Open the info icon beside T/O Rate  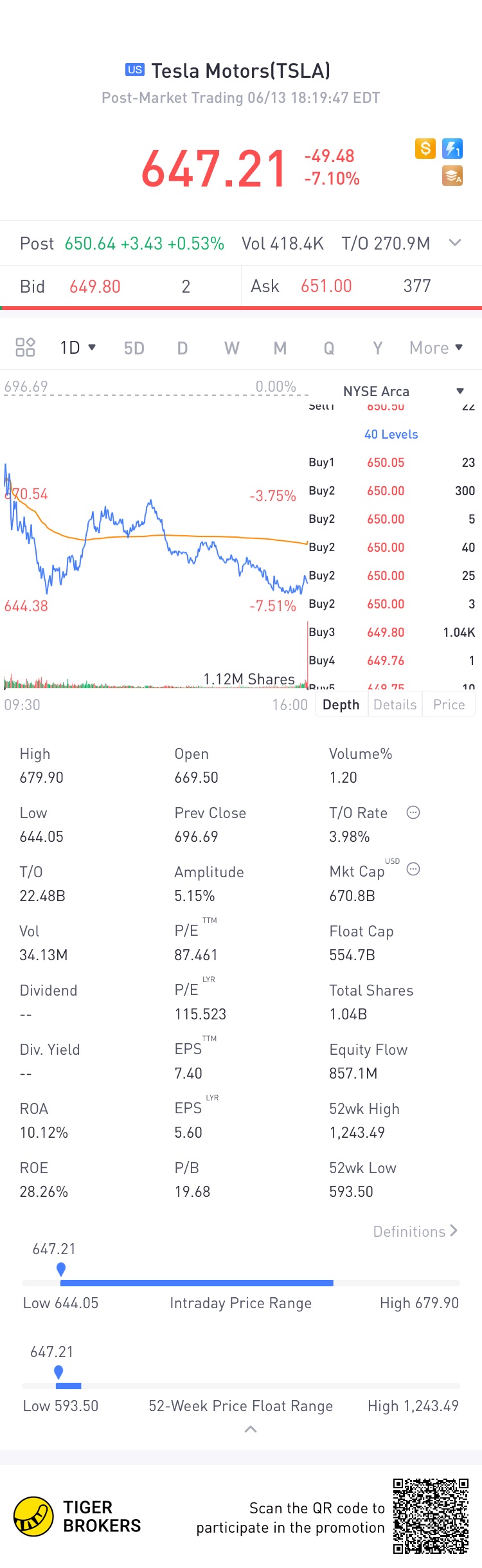pyautogui.click(x=413, y=812)
